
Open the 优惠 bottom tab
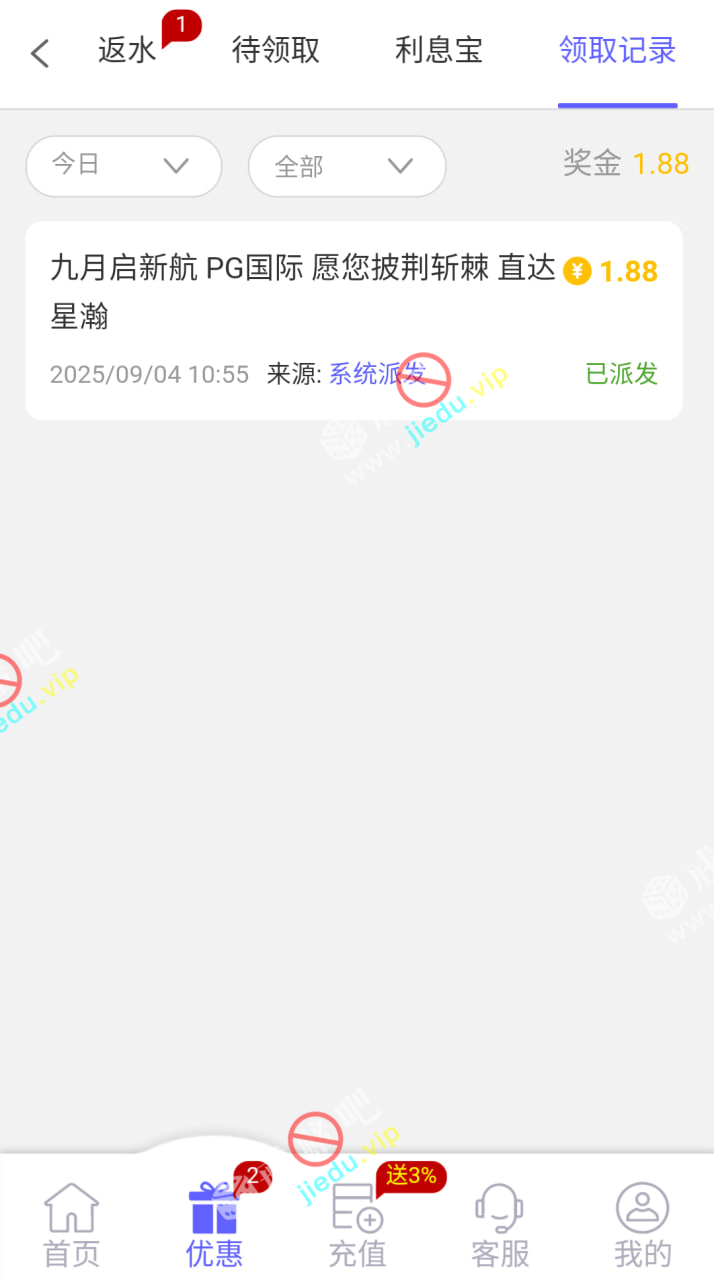[214, 1225]
